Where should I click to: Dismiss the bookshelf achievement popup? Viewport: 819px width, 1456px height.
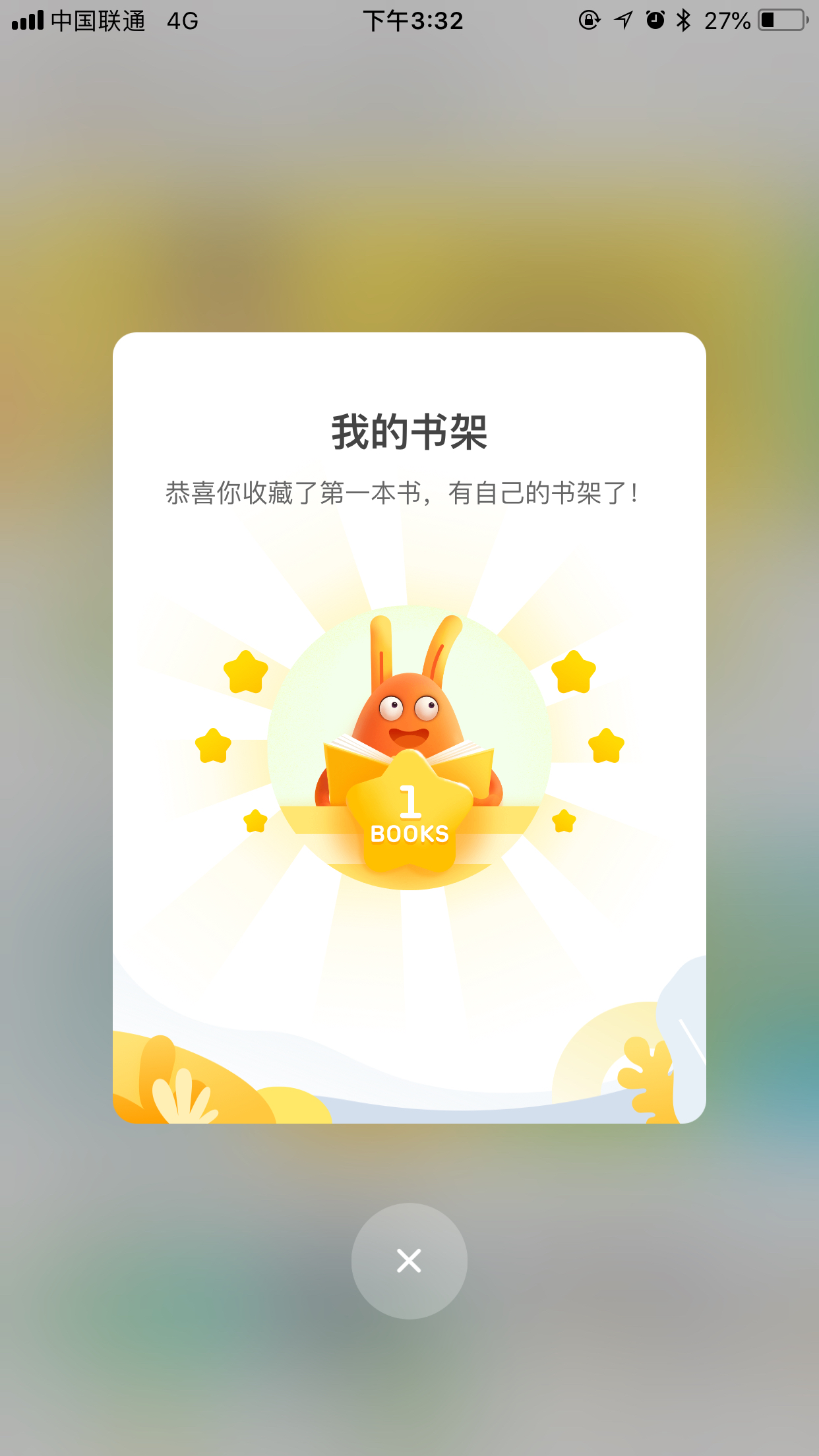(409, 1261)
